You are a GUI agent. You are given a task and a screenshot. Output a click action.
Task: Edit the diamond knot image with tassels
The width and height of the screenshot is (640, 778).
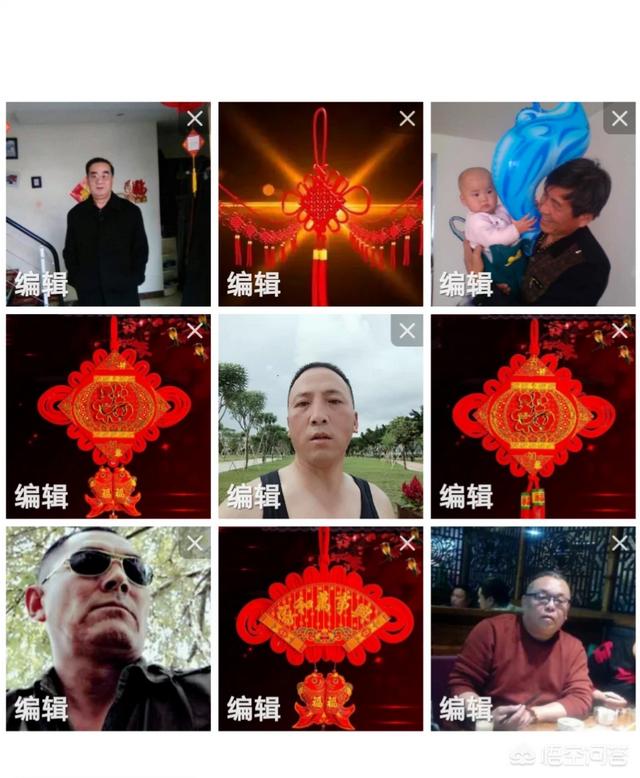[466, 495]
